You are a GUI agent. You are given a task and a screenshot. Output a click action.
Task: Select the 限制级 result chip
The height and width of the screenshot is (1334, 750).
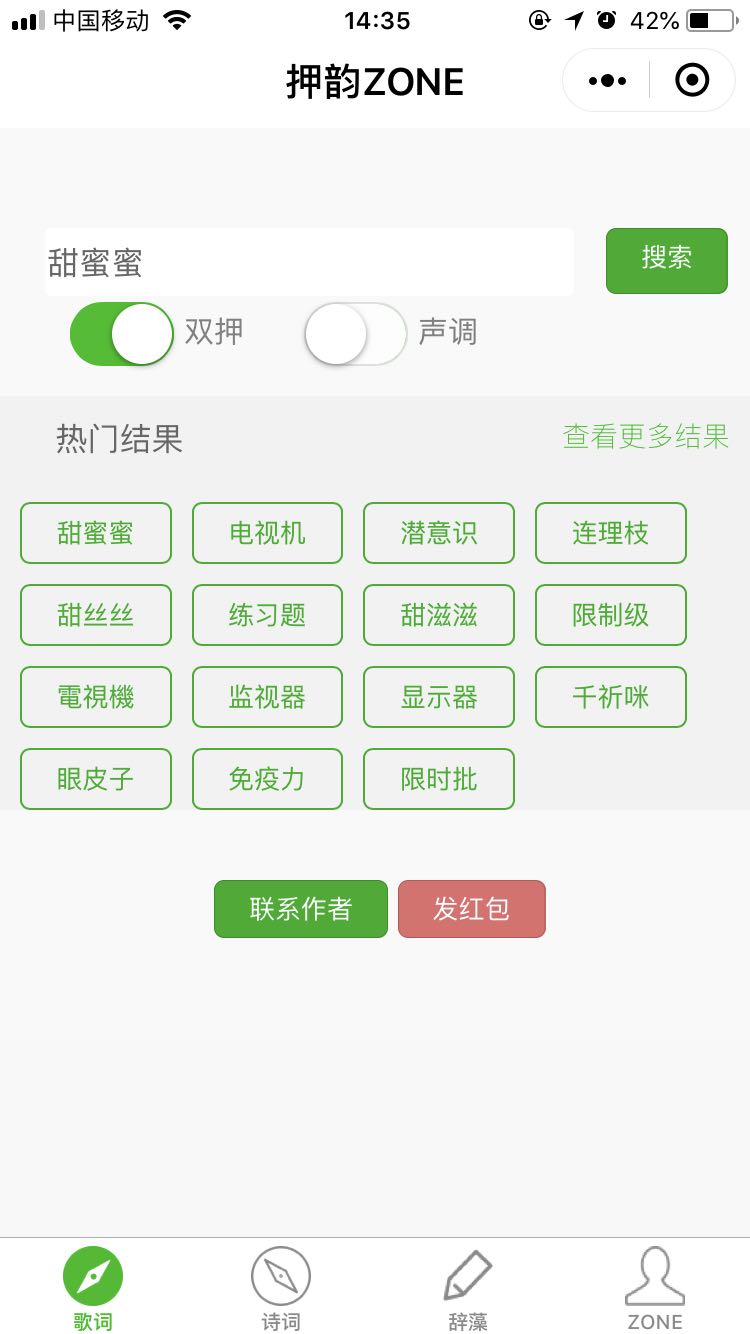[x=611, y=615]
